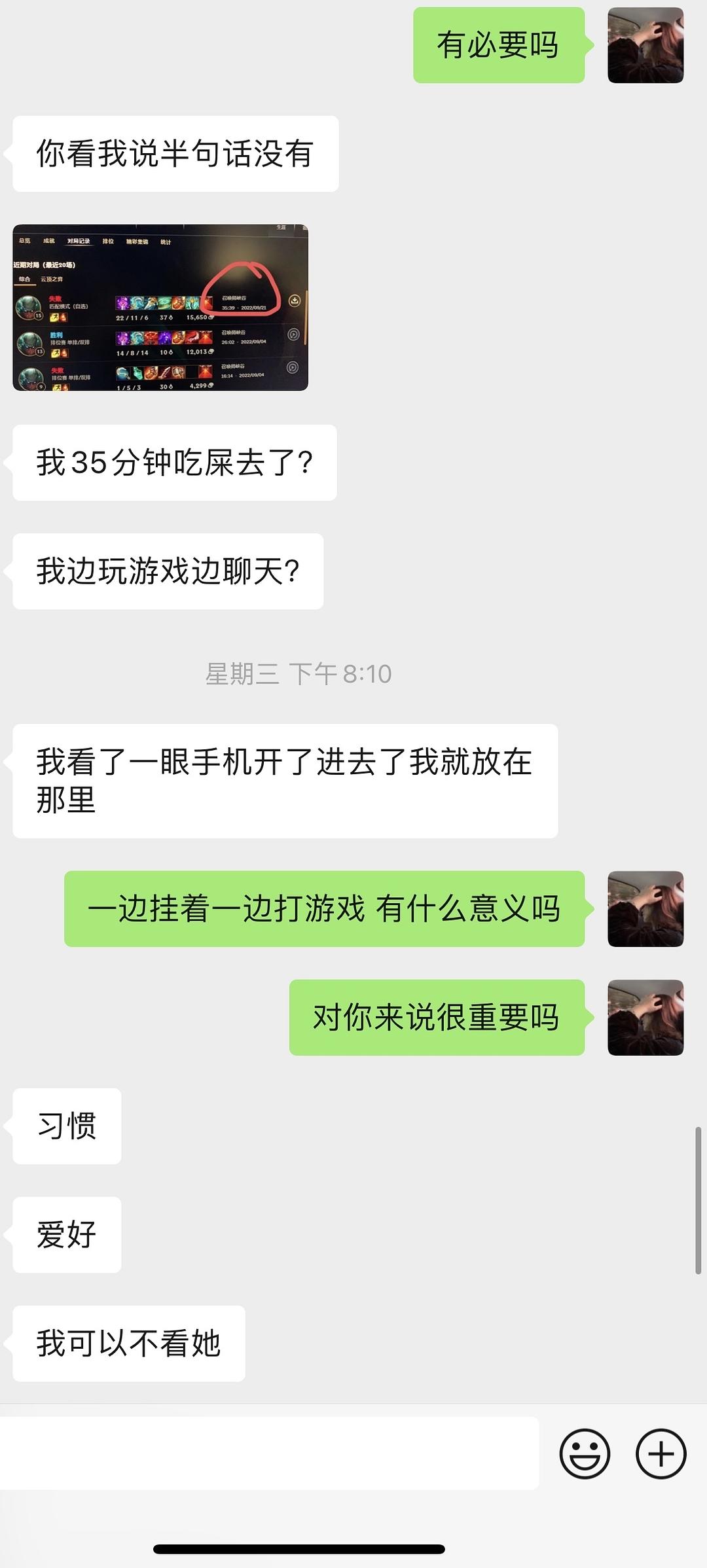Tap avatar beside 有必要吗 message
Screen dimensions: 707x1568
tap(645, 45)
